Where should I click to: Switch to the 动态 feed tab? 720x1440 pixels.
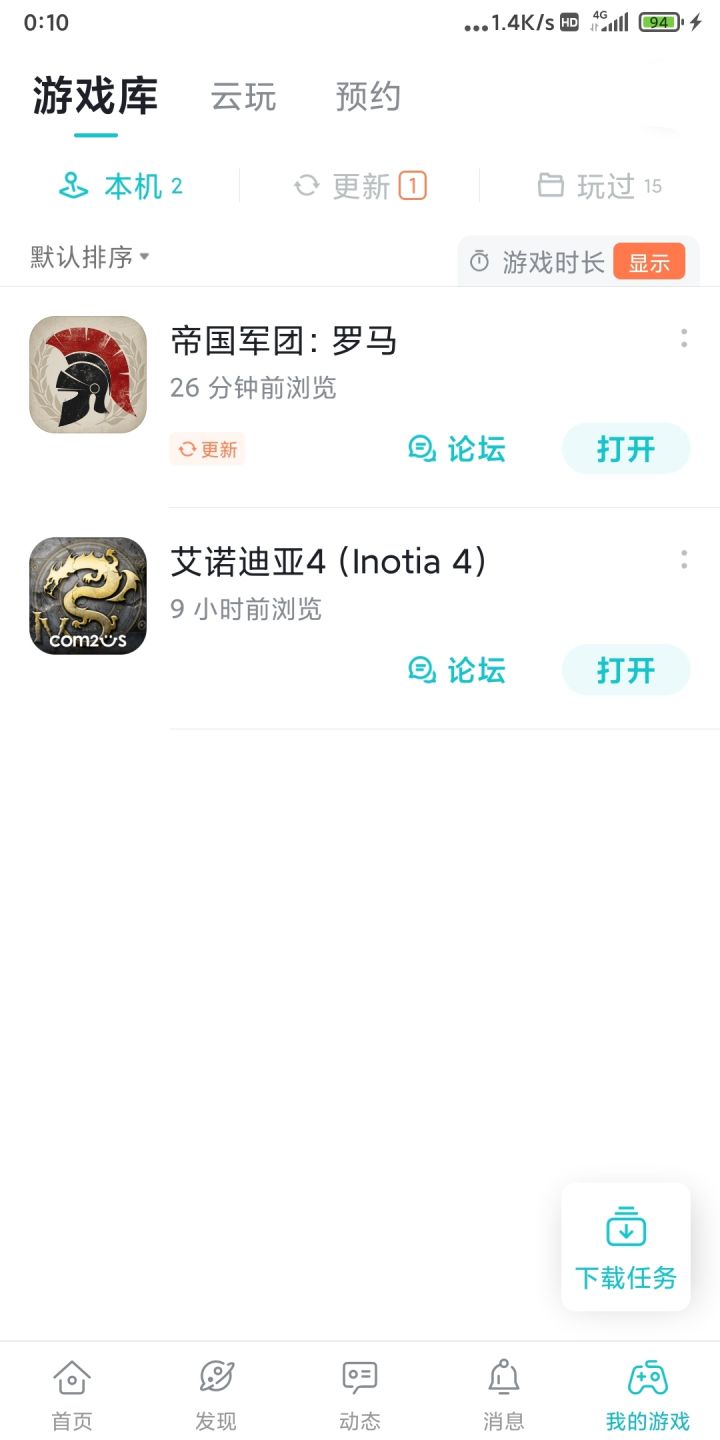pos(360,1393)
